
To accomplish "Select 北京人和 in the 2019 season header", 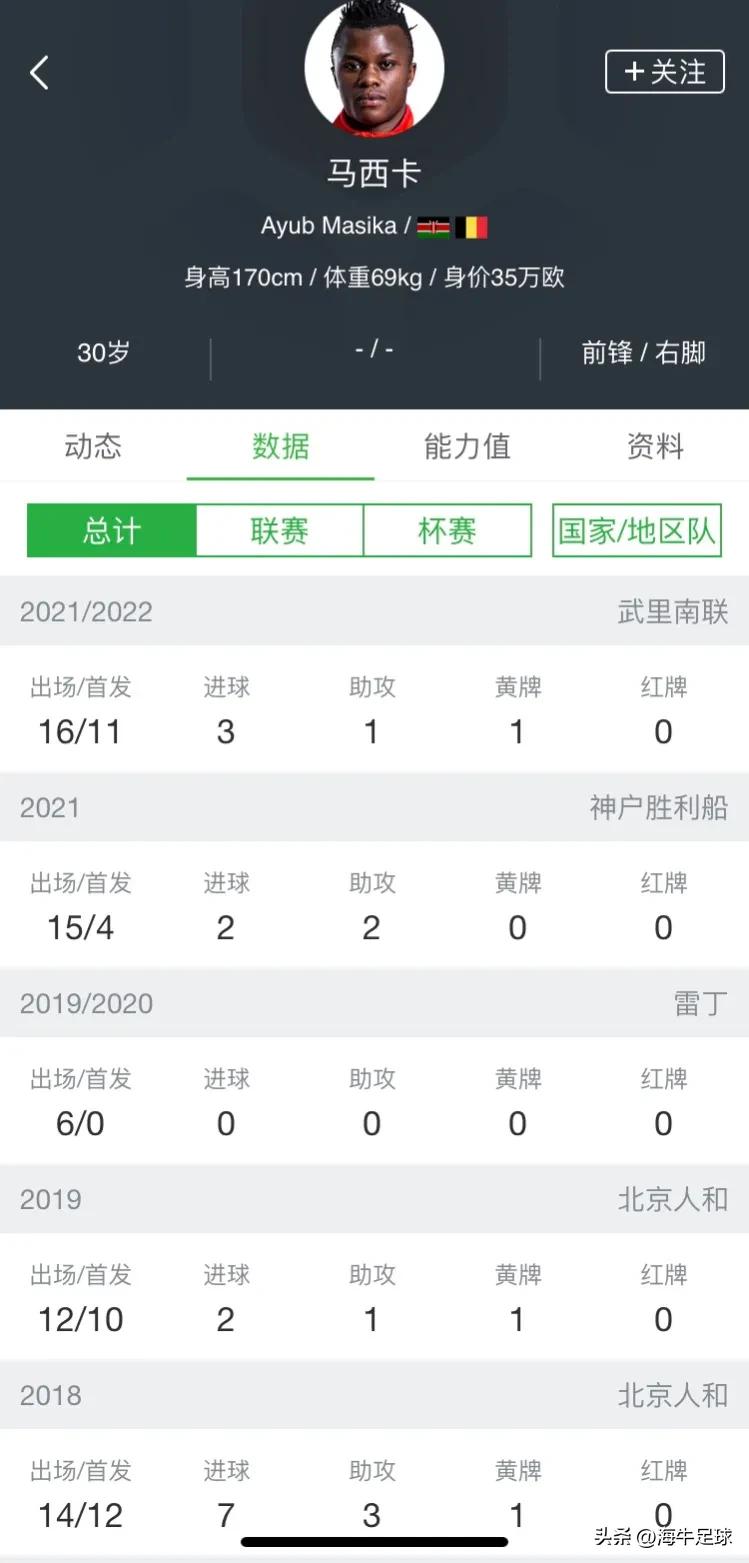I will pos(672,1199).
